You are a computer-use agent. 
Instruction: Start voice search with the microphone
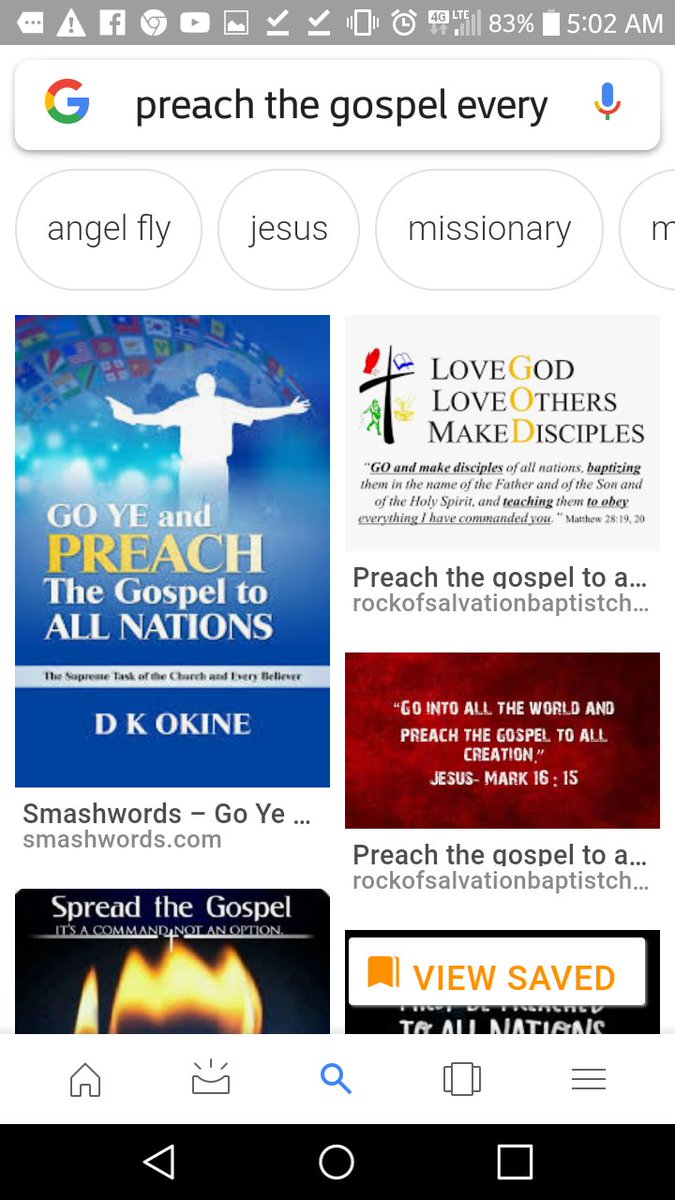(607, 103)
